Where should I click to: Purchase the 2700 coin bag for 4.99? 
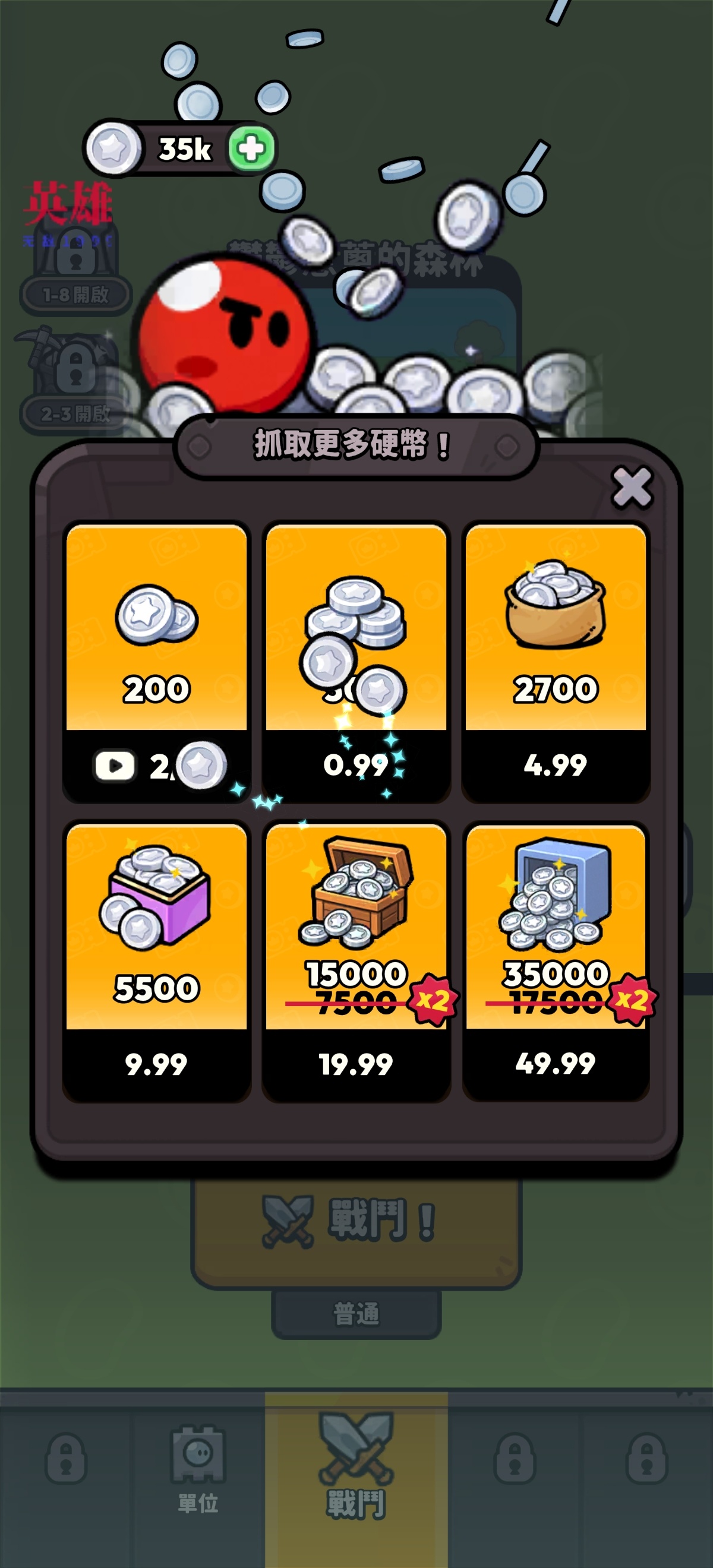556,764
